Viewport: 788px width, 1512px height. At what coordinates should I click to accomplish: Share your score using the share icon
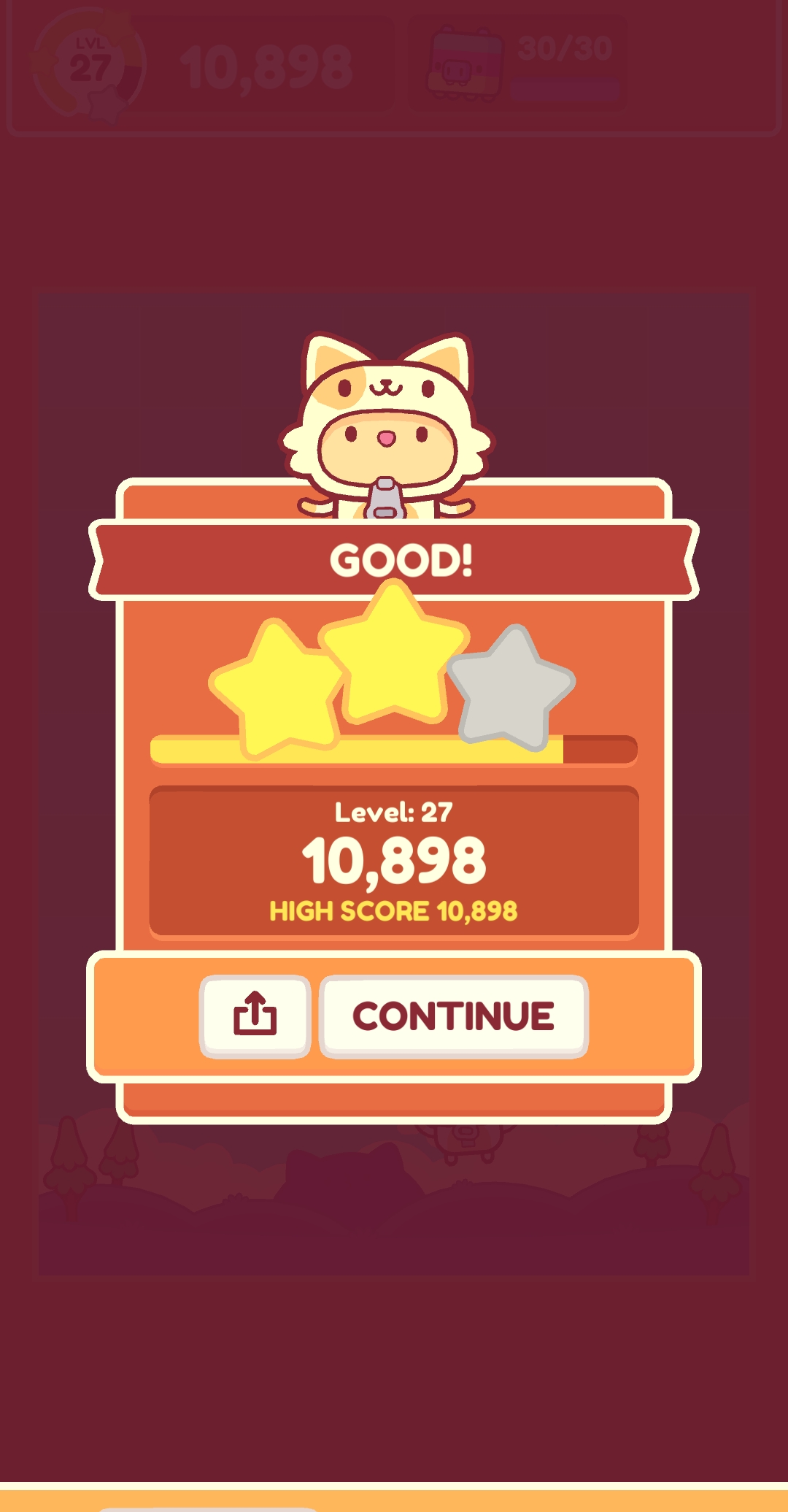tap(255, 1016)
